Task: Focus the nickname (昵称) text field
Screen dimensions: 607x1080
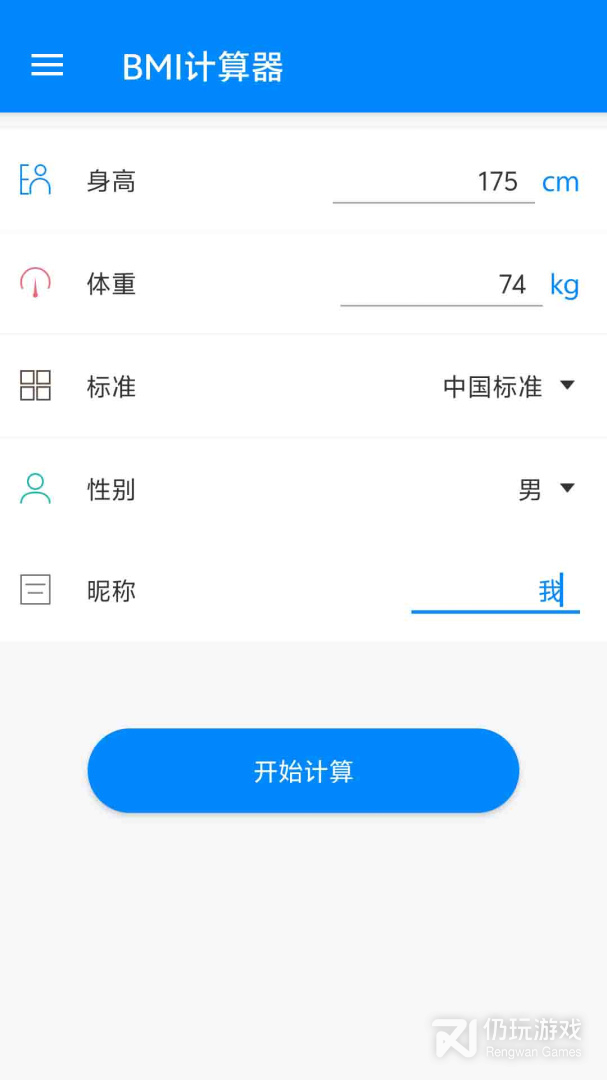Action: pos(494,591)
